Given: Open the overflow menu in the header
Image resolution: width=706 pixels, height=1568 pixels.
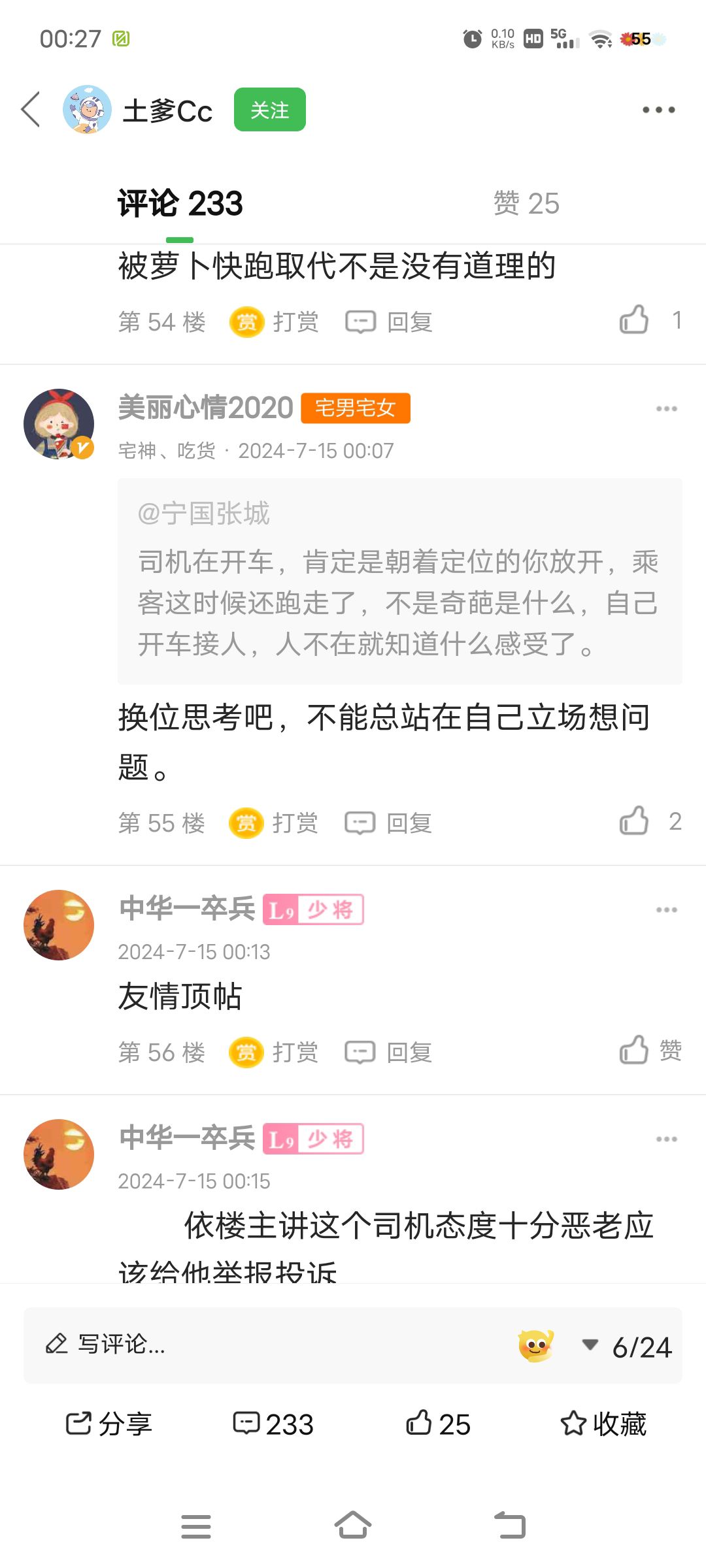Looking at the screenshot, I should tap(658, 110).
